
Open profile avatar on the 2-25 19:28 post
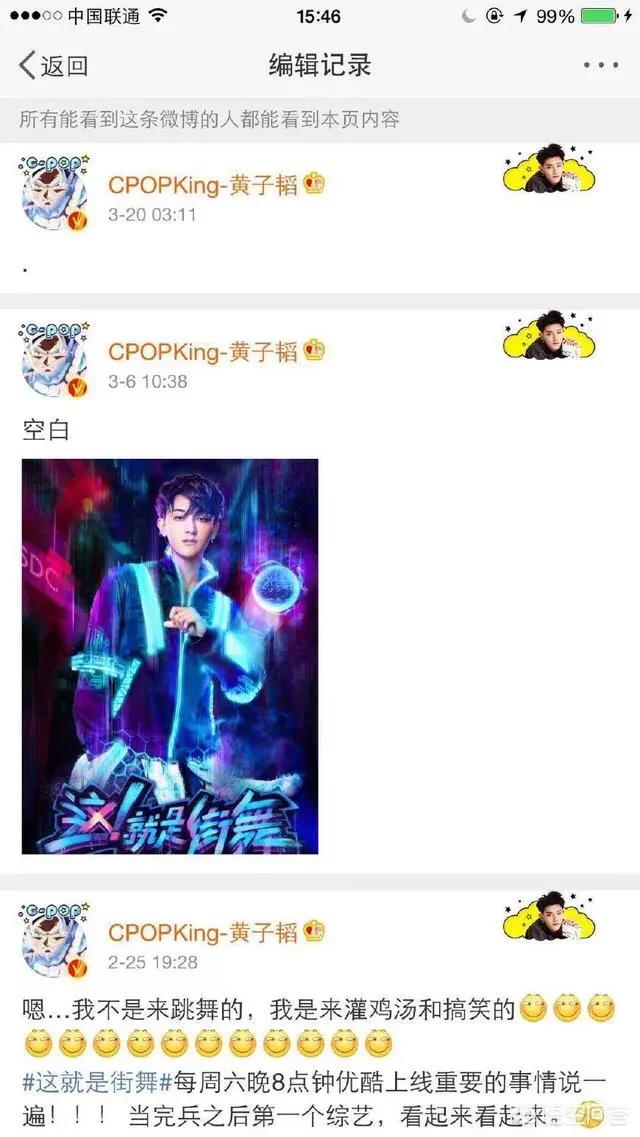(55, 940)
